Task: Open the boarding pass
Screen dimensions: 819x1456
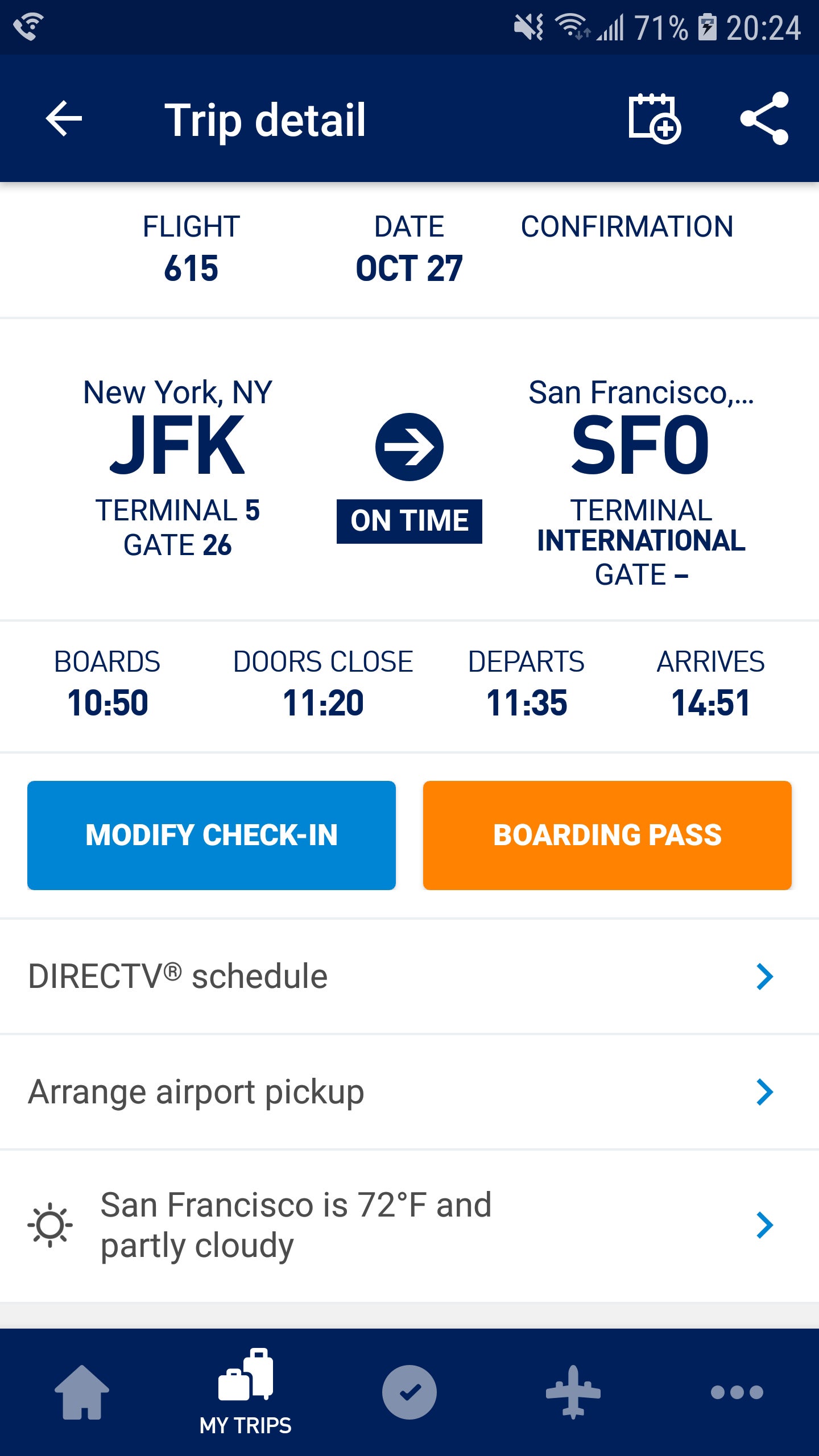Action: pos(607,835)
